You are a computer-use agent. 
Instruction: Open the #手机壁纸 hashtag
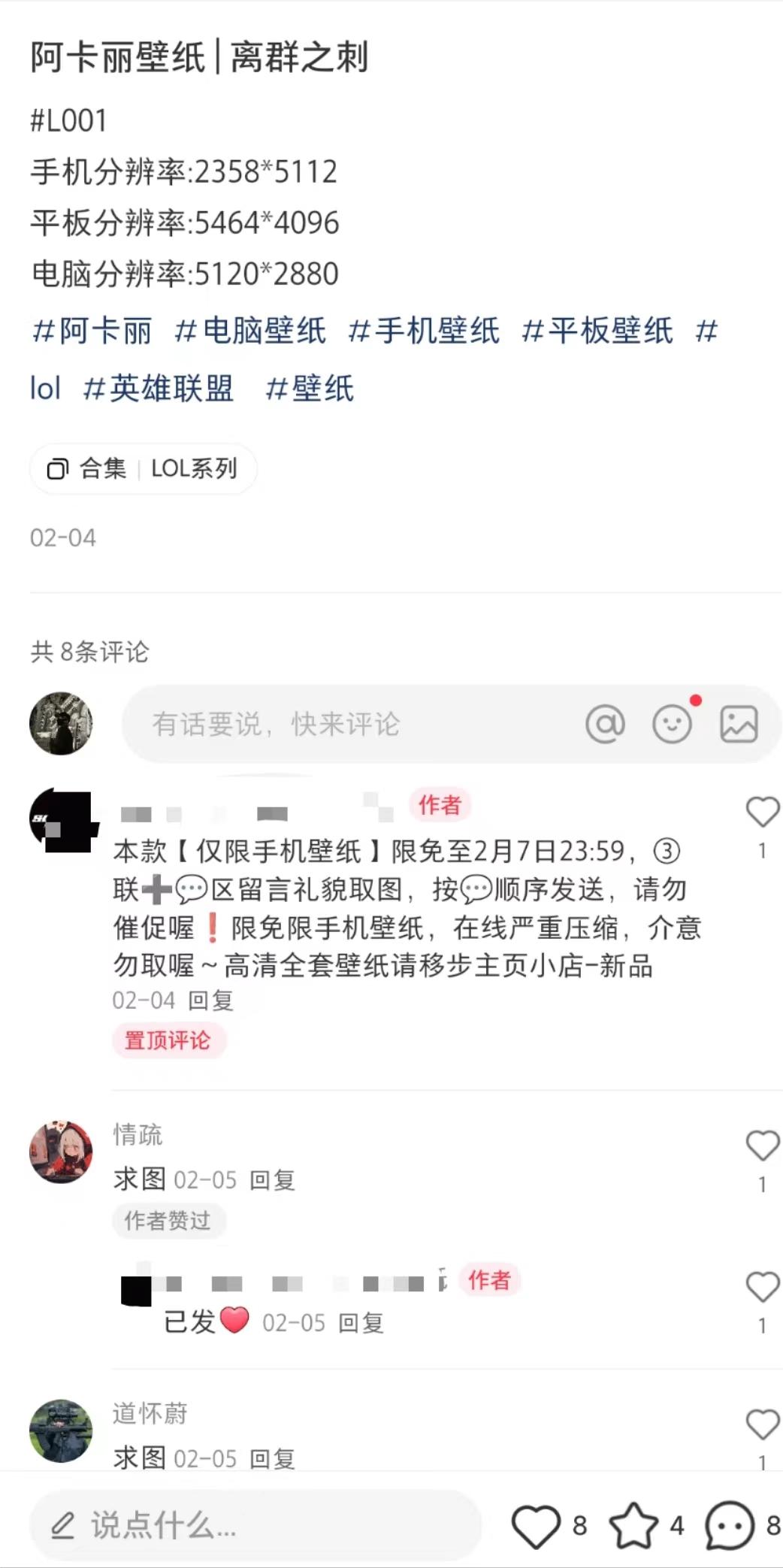point(424,331)
